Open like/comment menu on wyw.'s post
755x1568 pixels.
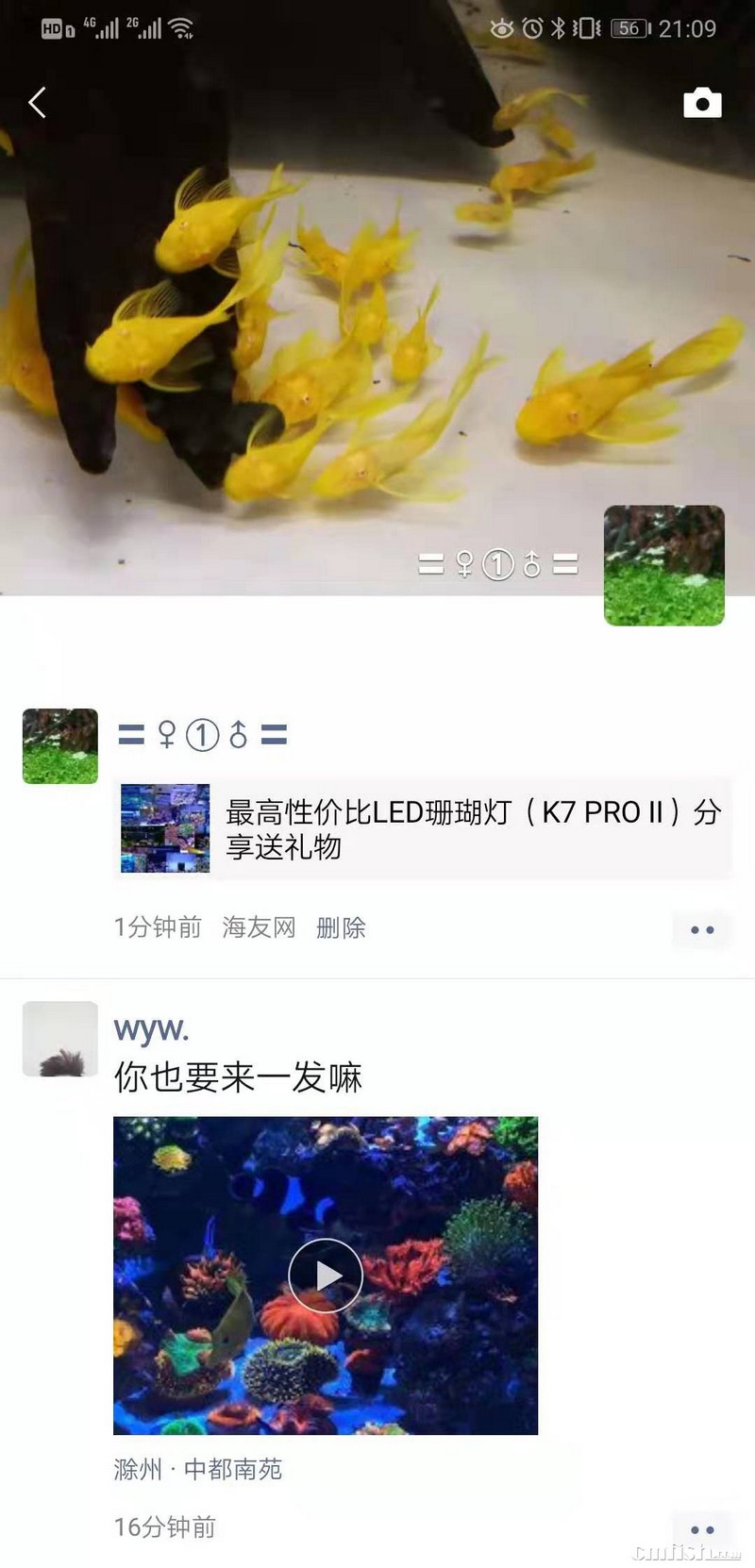tap(702, 1529)
